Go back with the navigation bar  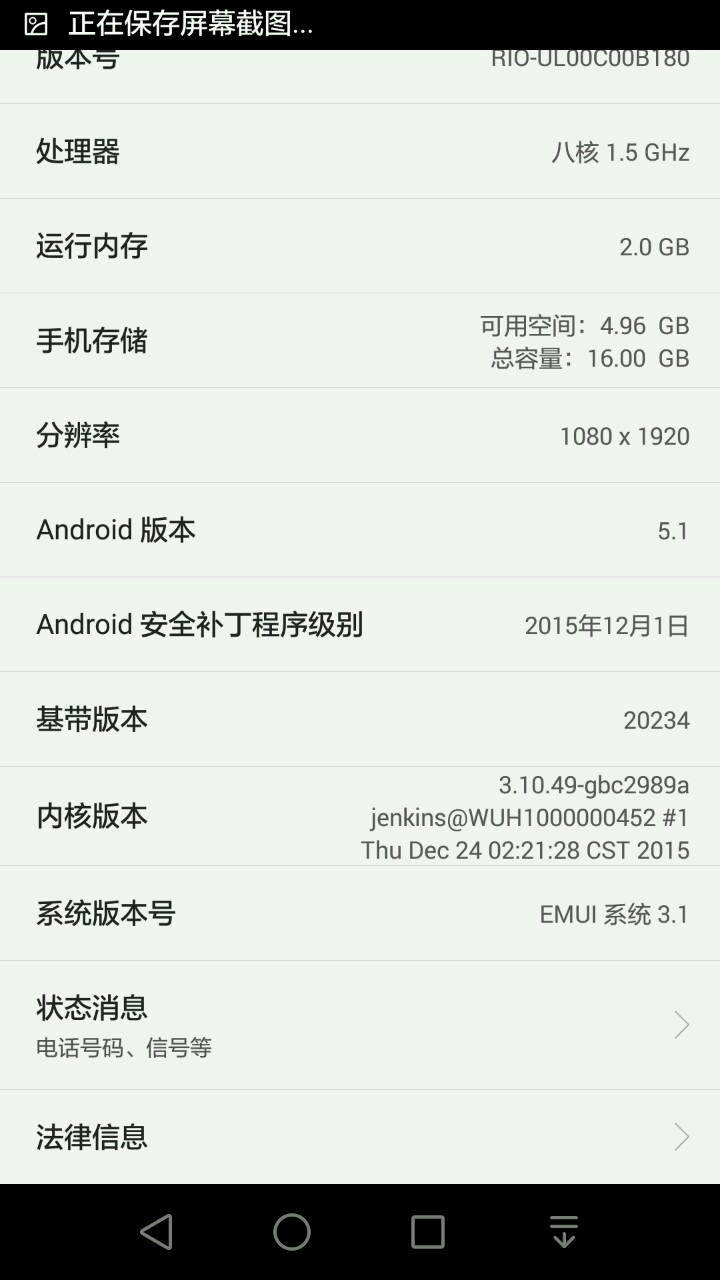pyautogui.click(x=156, y=1232)
